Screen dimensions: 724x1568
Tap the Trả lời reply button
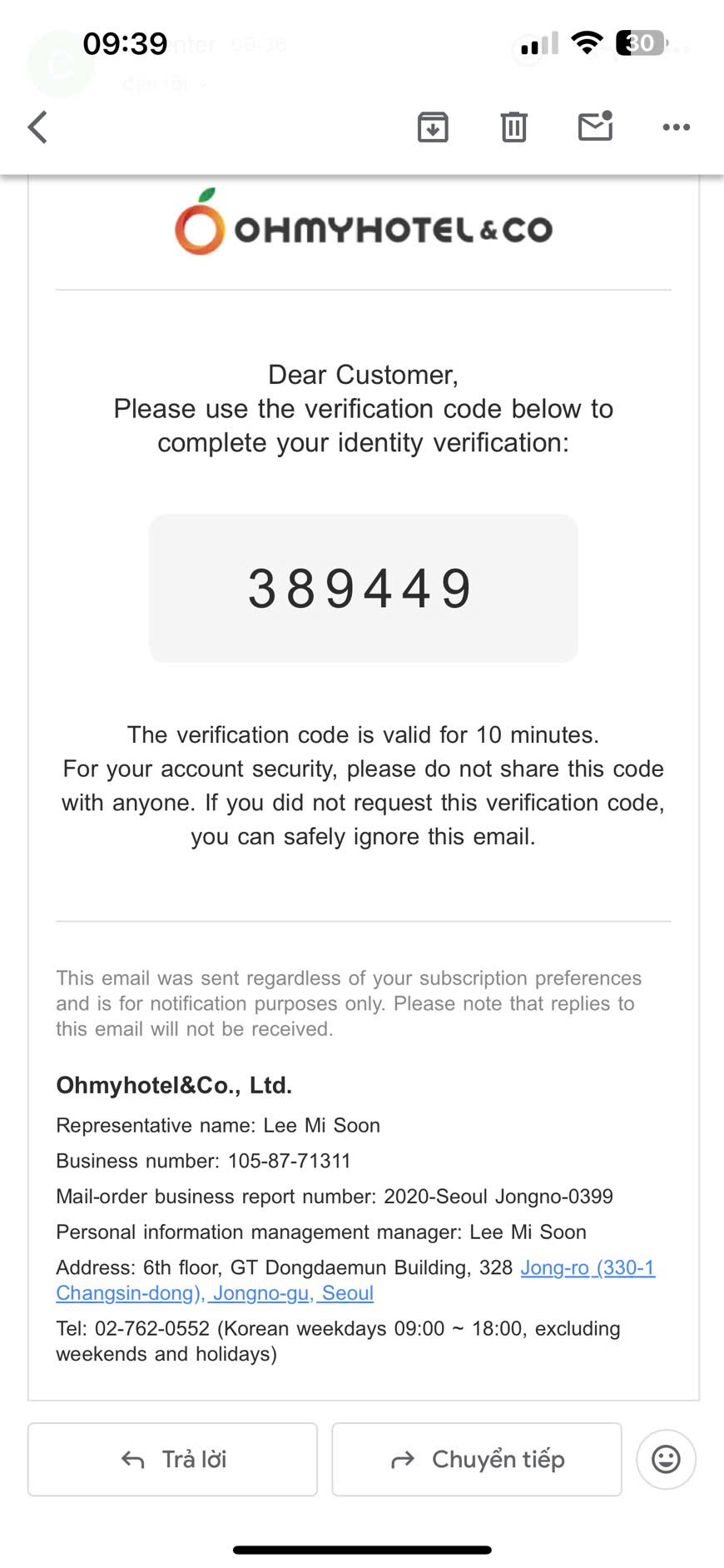173,1459
